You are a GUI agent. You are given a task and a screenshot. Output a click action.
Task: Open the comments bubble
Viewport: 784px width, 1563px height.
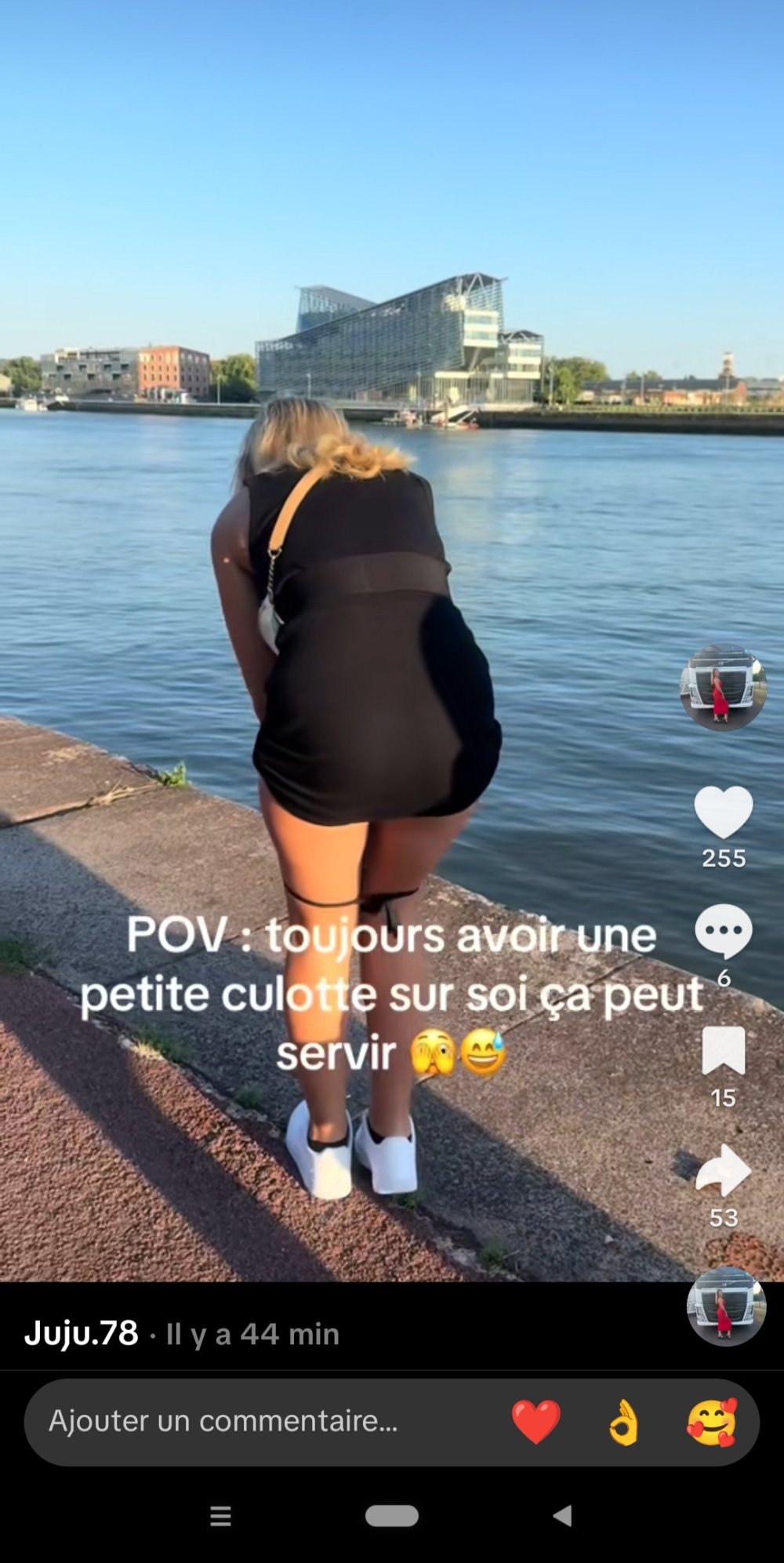723,931
